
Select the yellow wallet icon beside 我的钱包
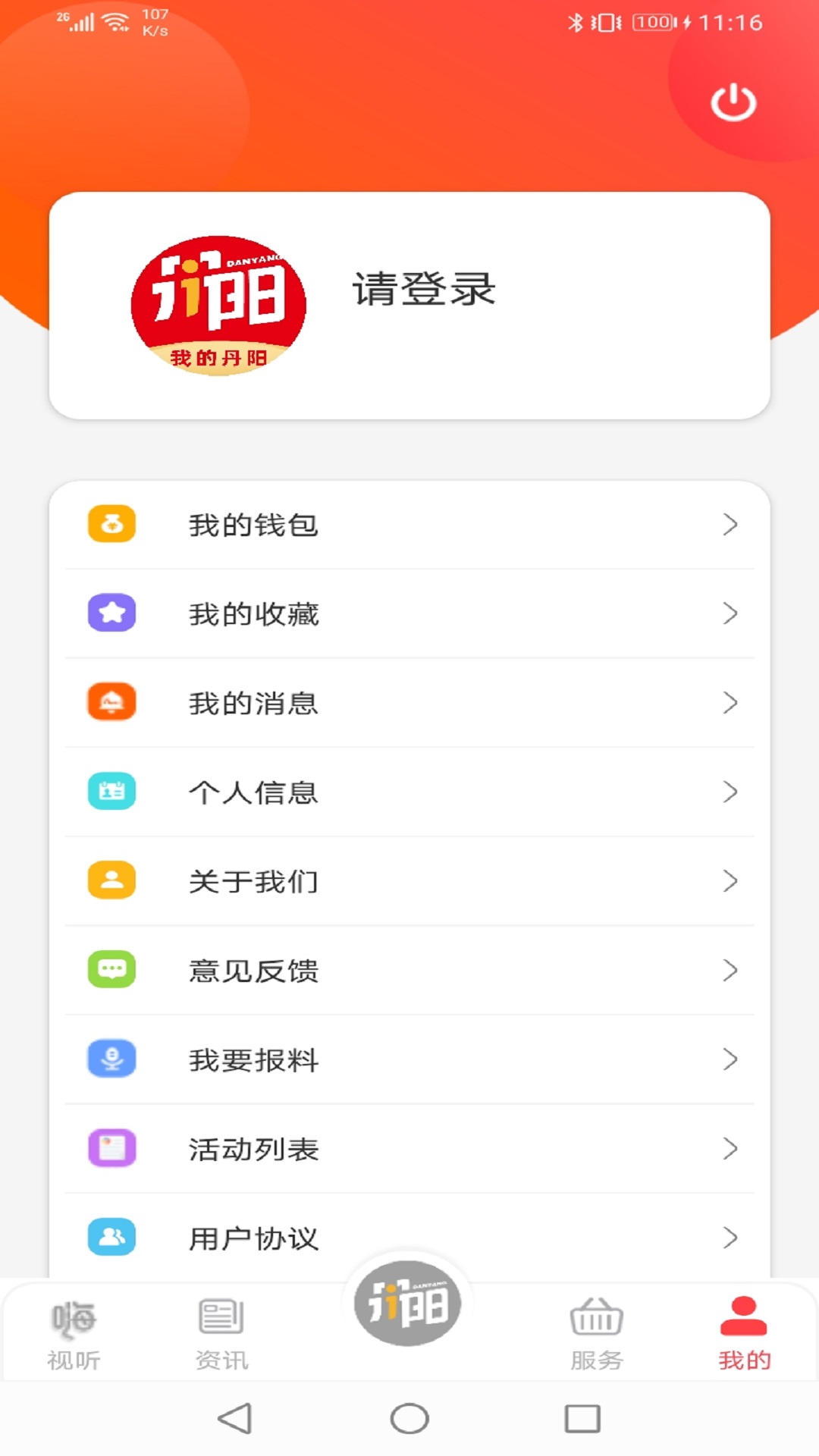(111, 524)
